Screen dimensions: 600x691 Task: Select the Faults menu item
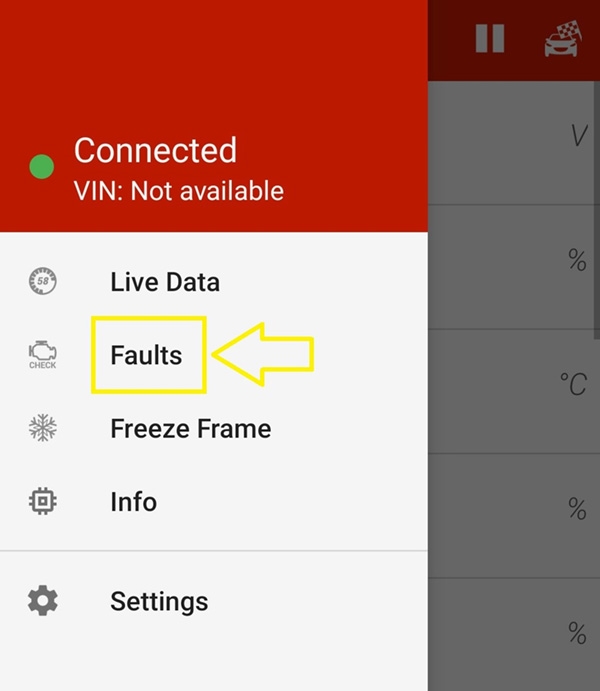coord(147,355)
